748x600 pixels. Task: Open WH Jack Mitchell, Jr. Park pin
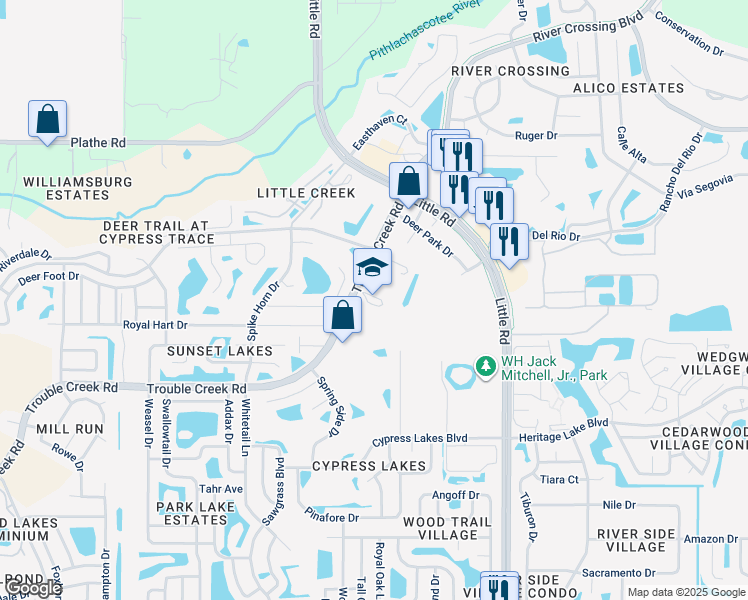(486, 367)
